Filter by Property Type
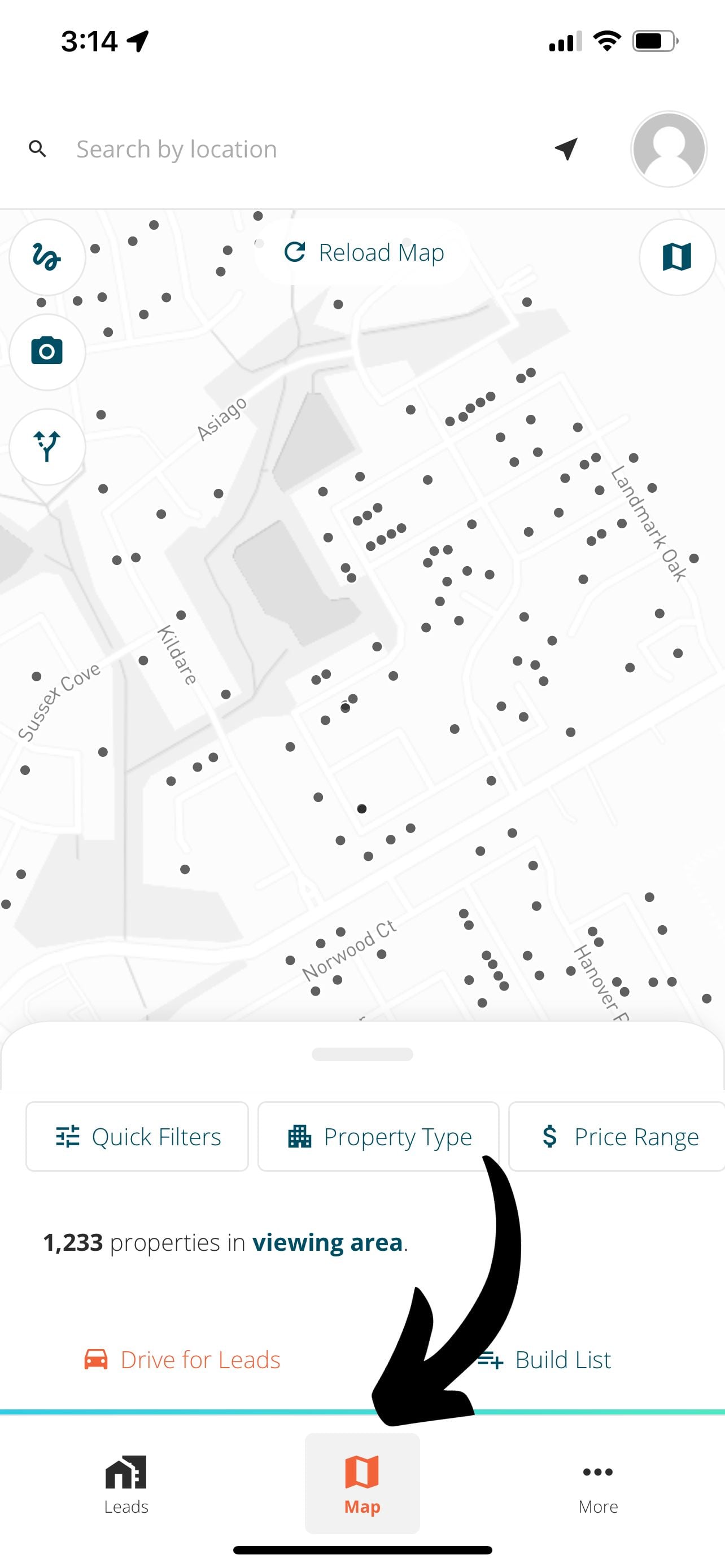Image resolution: width=725 pixels, height=1568 pixels. [378, 1136]
